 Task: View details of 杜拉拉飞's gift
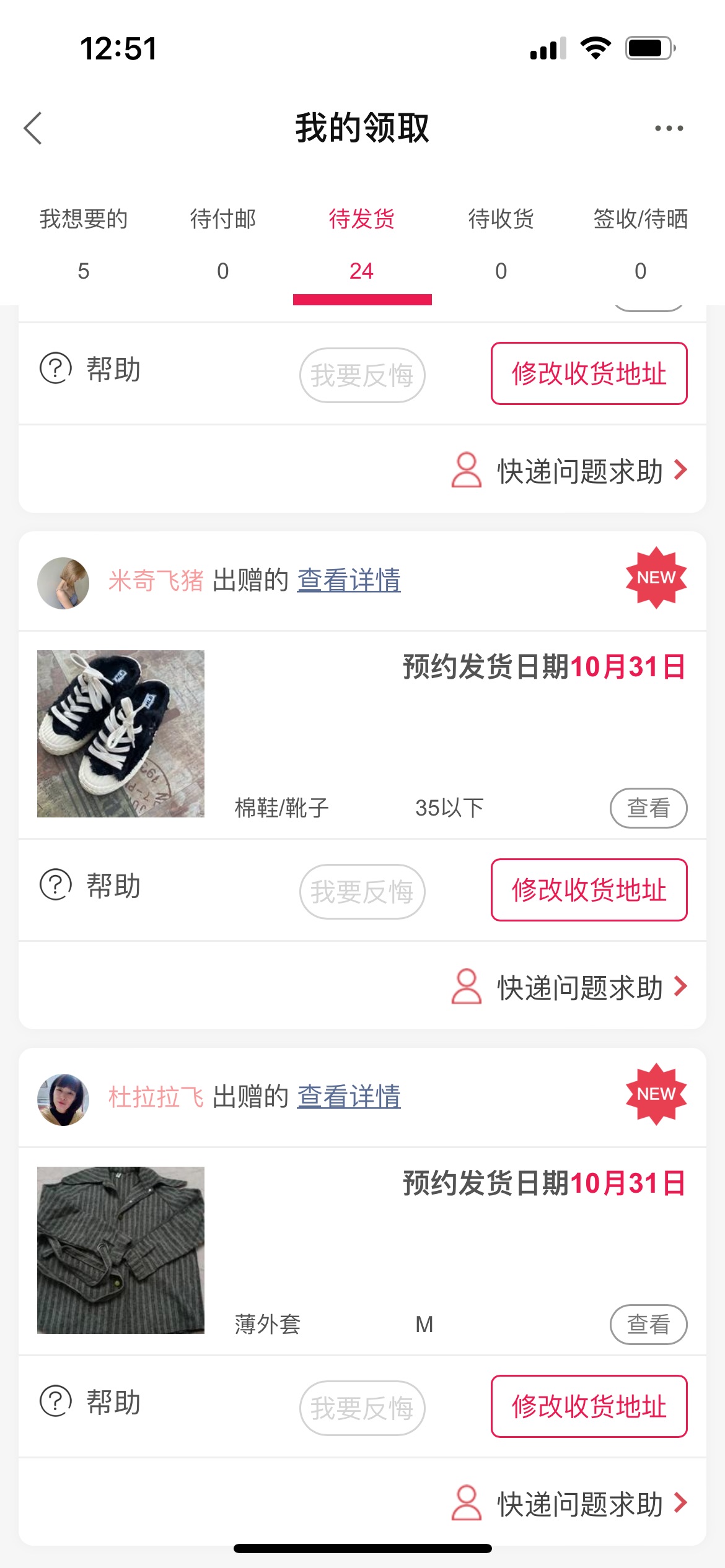pyautogui.click(x=349, y=1097)
